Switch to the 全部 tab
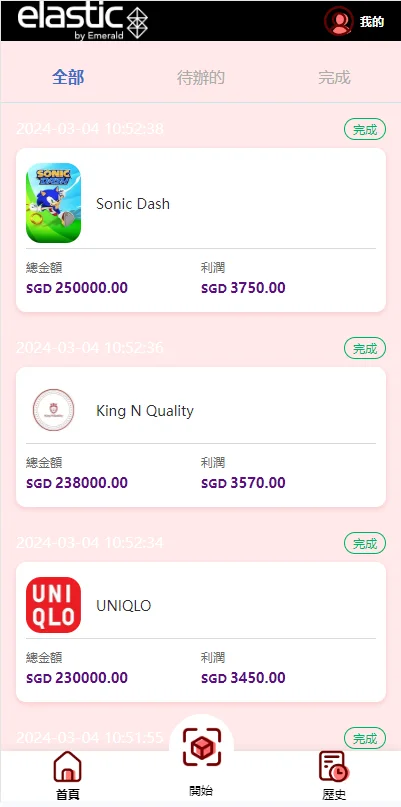The image size is (401, 807). click(68, 78)
